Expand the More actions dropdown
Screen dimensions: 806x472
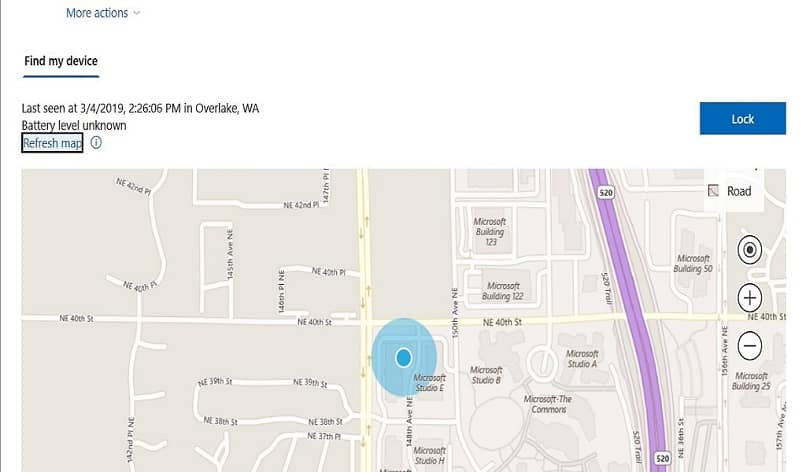[x=103, y=13]
